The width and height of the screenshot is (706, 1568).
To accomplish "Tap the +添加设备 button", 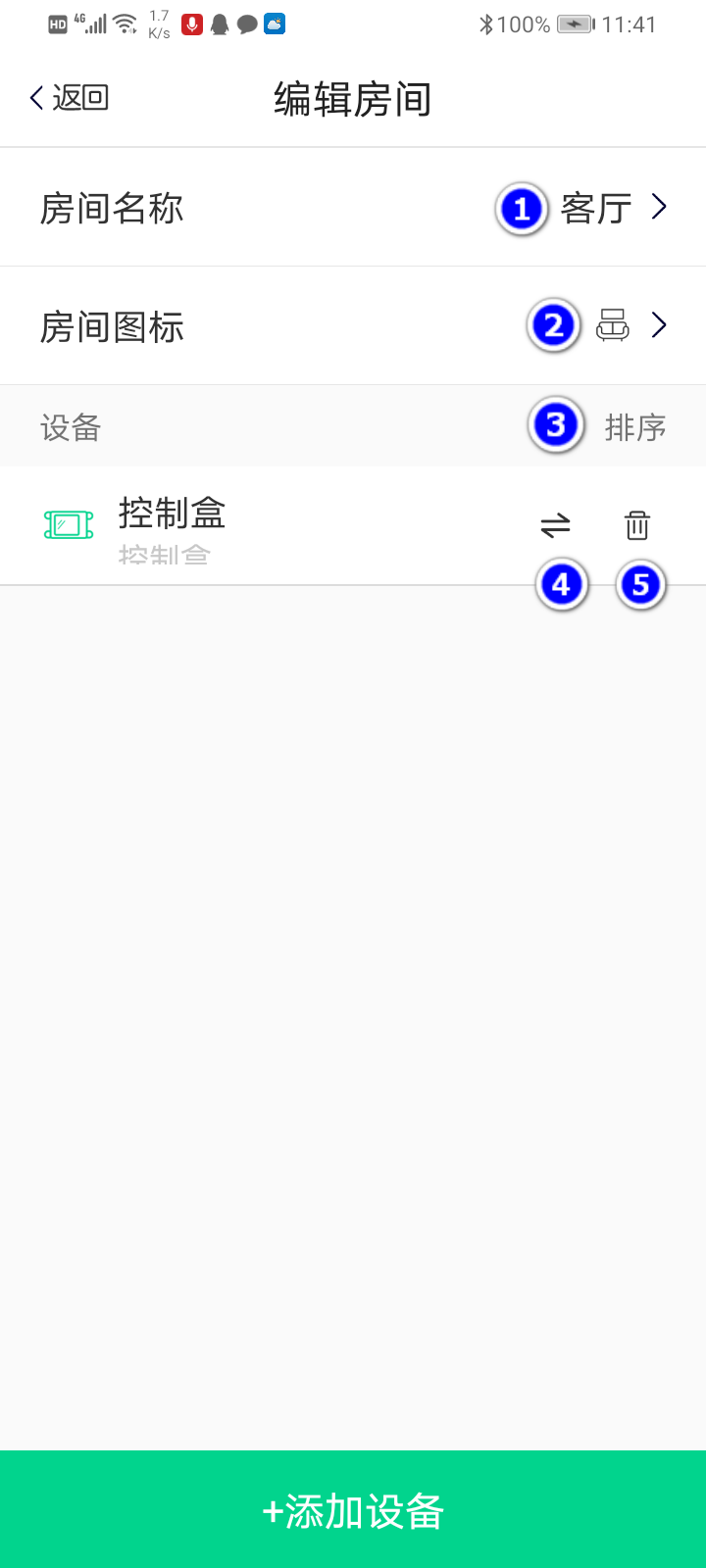I will (353, 1510).
